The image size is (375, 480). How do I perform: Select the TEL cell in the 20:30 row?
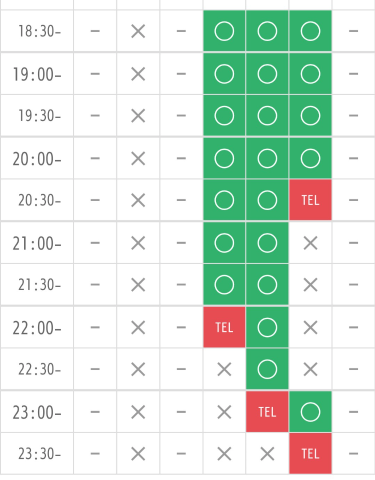pyautogui.click(x=310, y=200)
